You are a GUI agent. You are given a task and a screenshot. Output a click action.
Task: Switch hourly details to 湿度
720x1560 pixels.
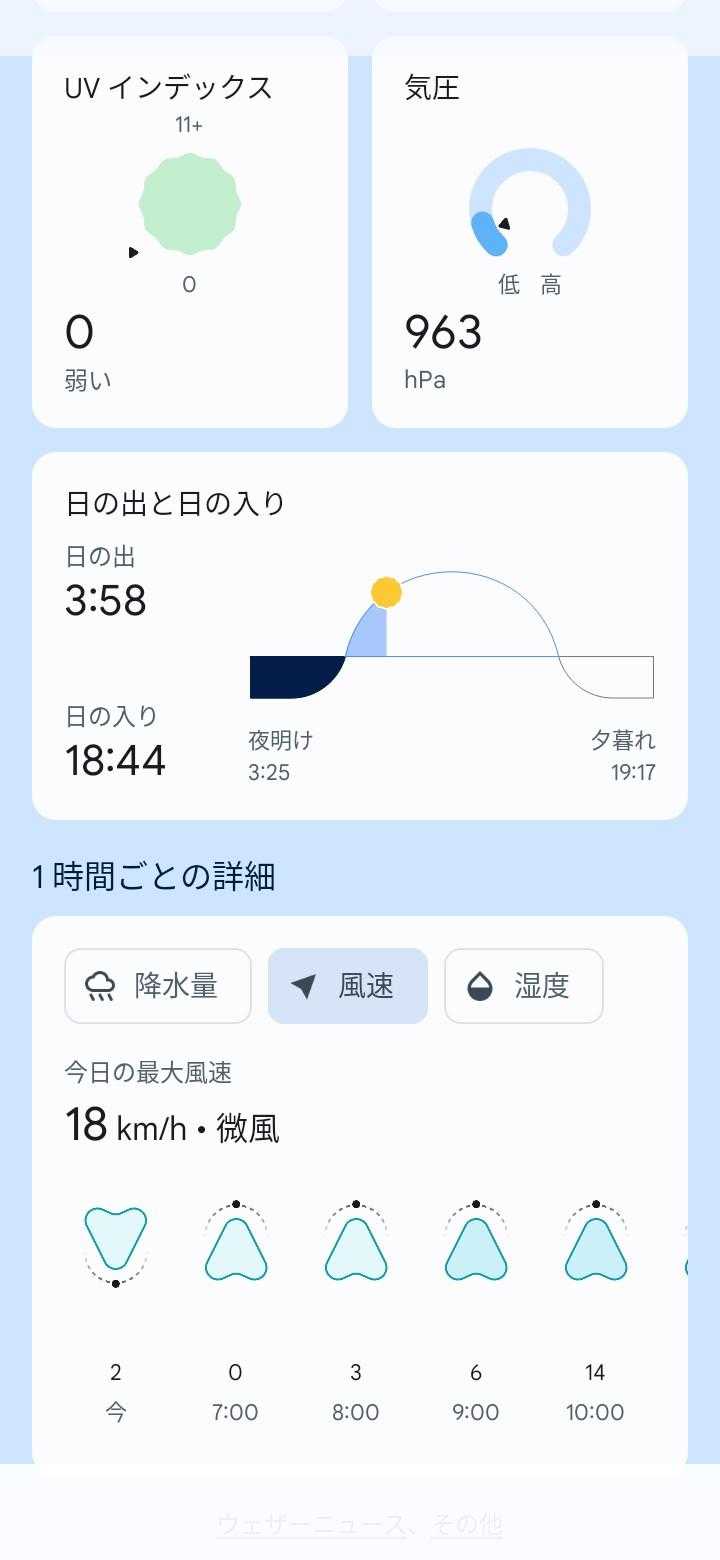pos(524,986)
